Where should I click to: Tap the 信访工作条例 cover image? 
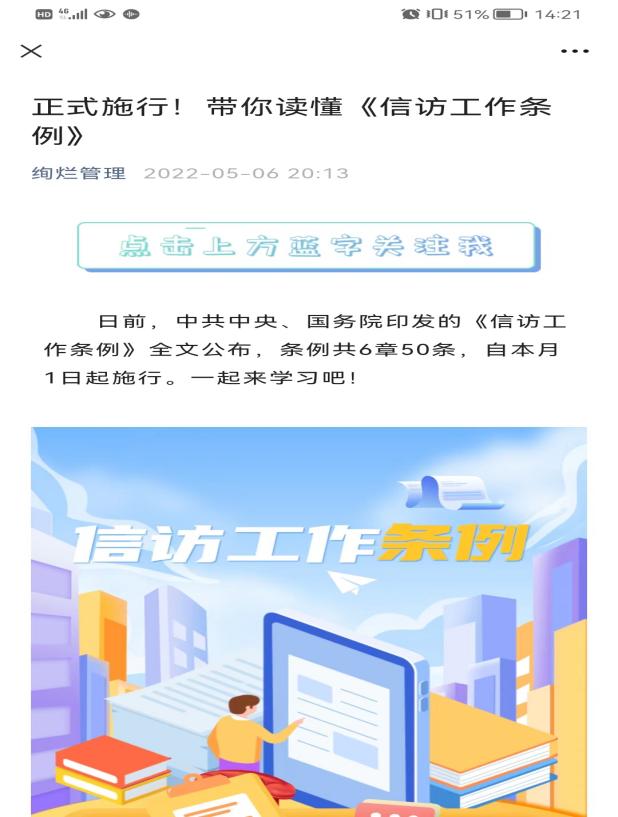308,620
